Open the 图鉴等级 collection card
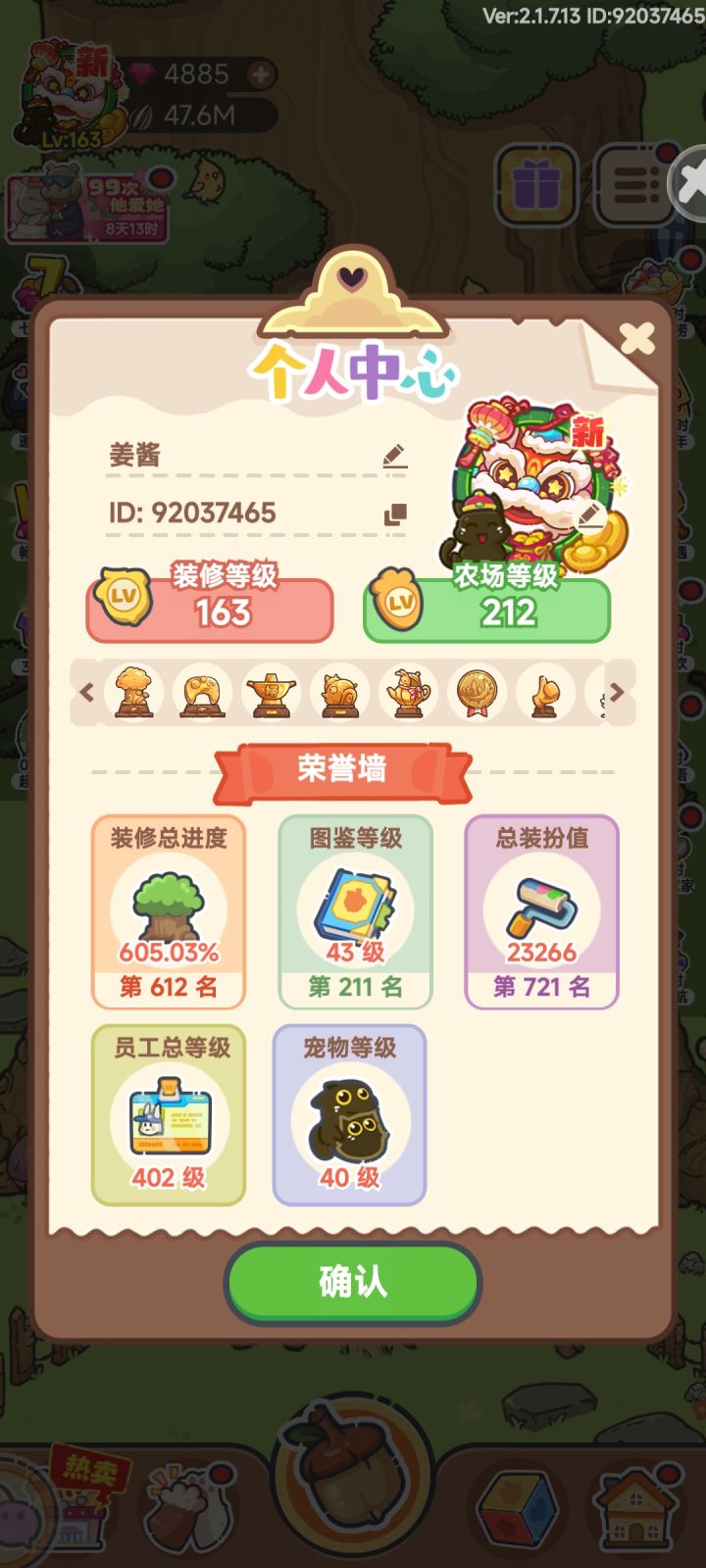 pyautogui.click(x=354, y=911)
